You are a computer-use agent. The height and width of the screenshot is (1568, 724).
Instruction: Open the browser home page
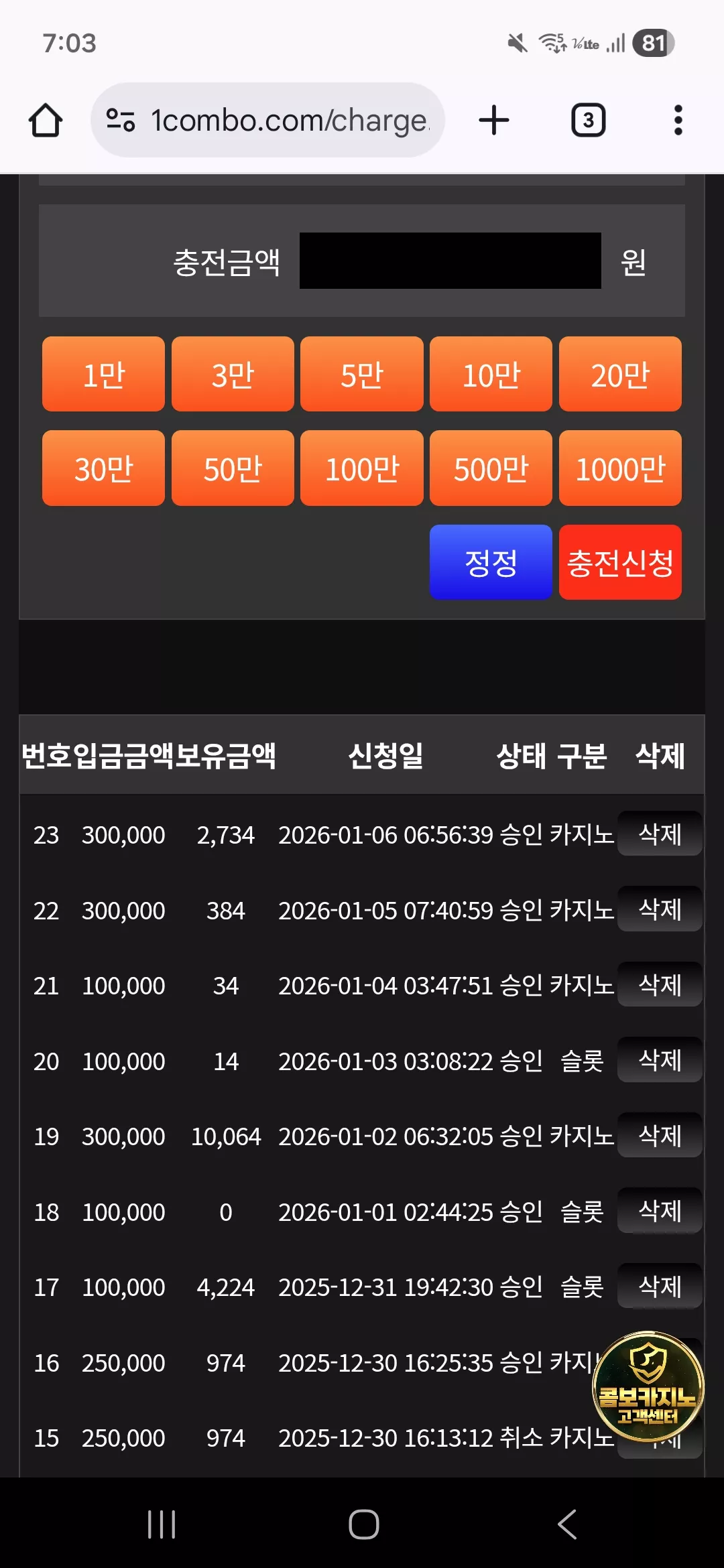pos(46,121)
